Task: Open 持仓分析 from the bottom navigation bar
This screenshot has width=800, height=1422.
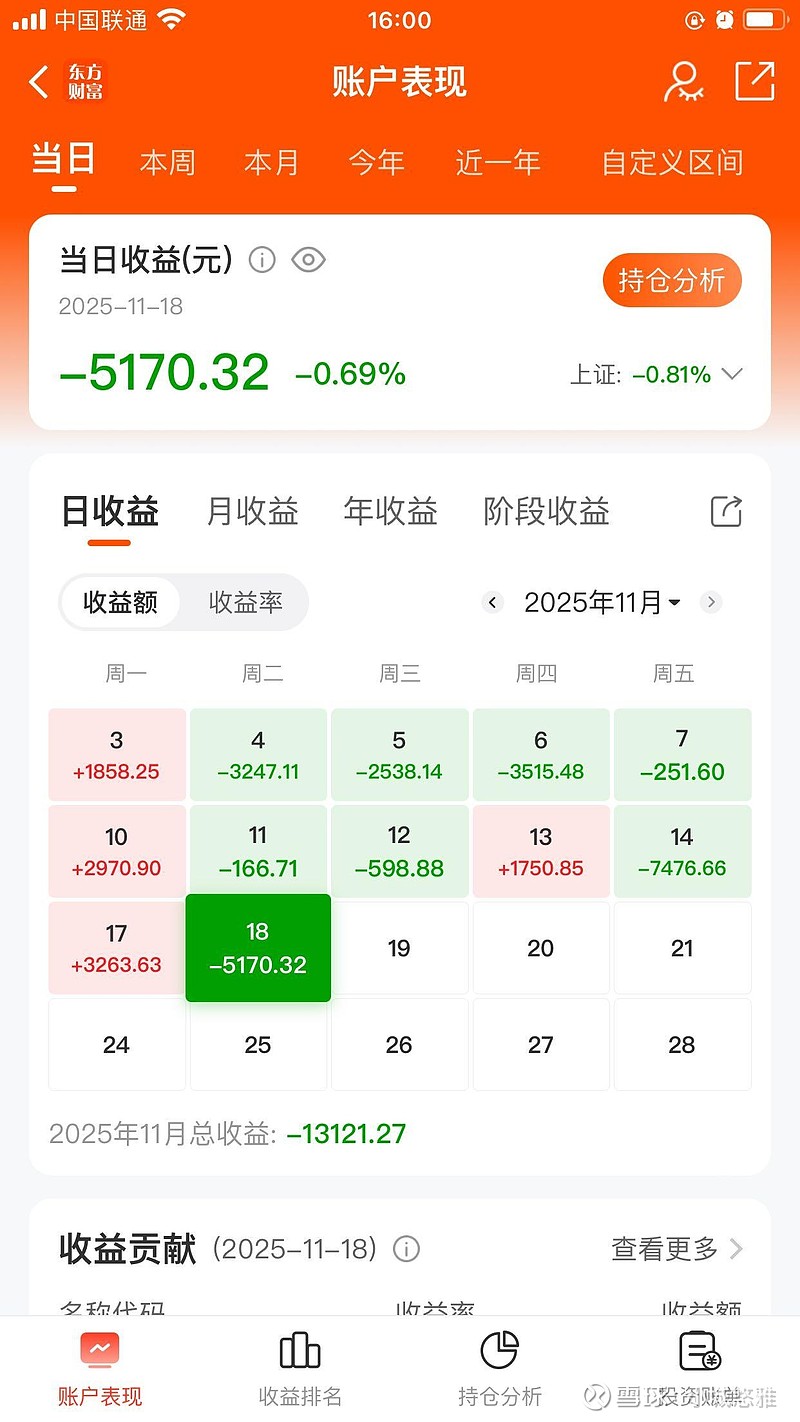Action: point(500,1365)
